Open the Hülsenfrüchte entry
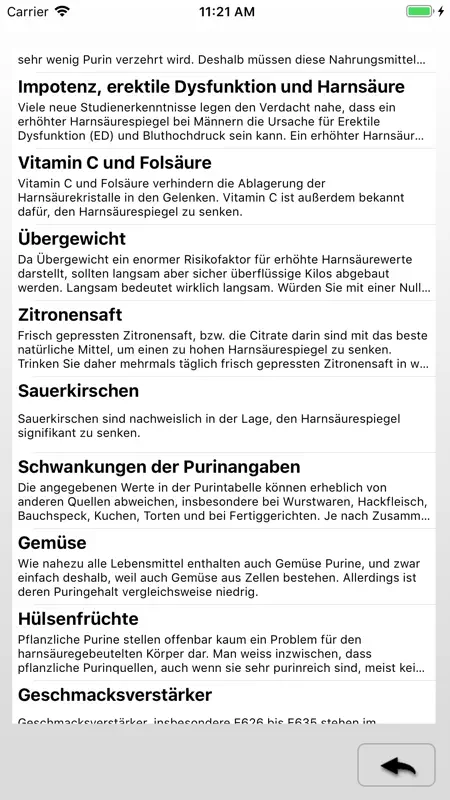This screenshot has width=450, height=800. [224, 643]
